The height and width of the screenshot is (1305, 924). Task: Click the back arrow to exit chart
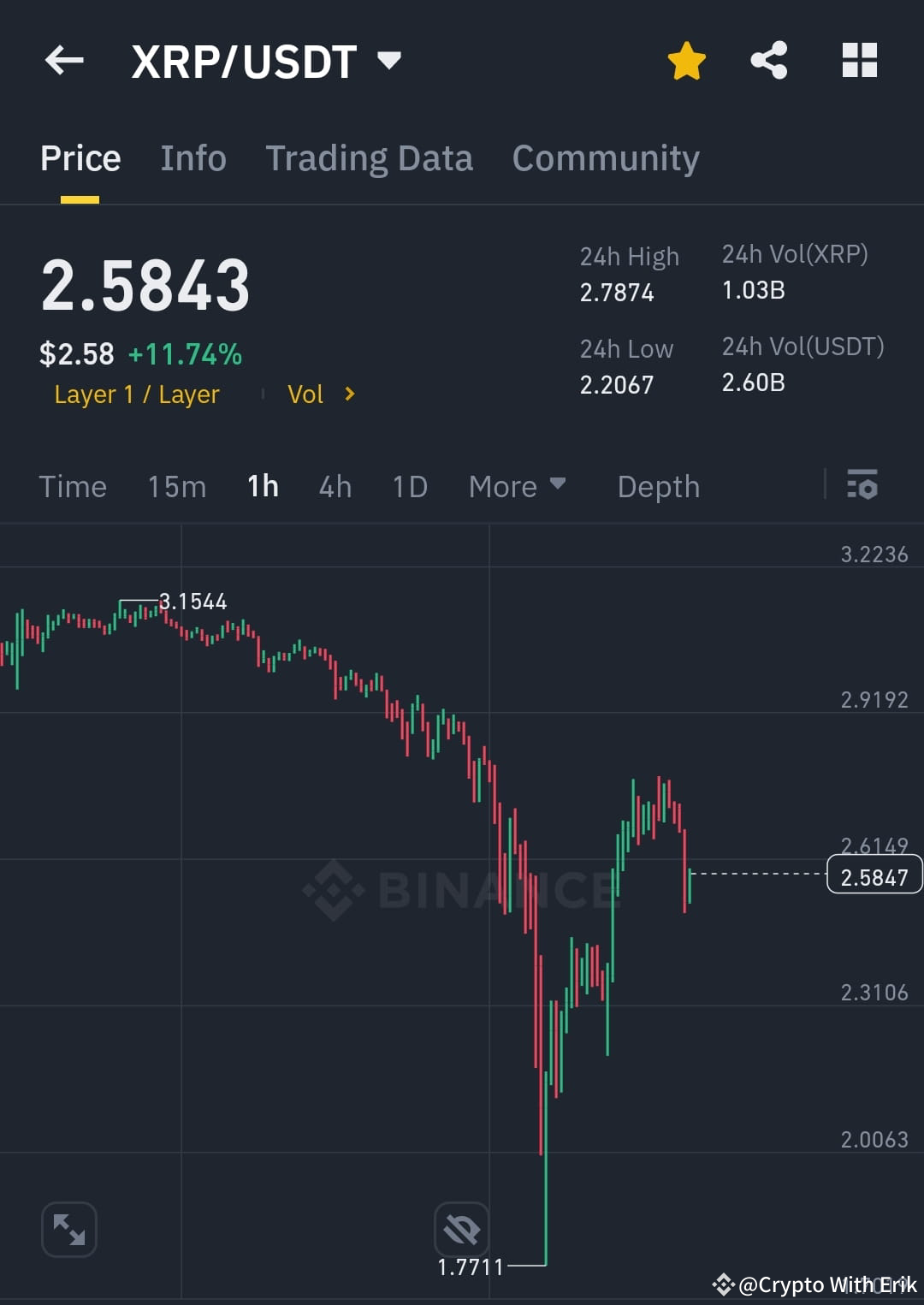tap(64, 60)
